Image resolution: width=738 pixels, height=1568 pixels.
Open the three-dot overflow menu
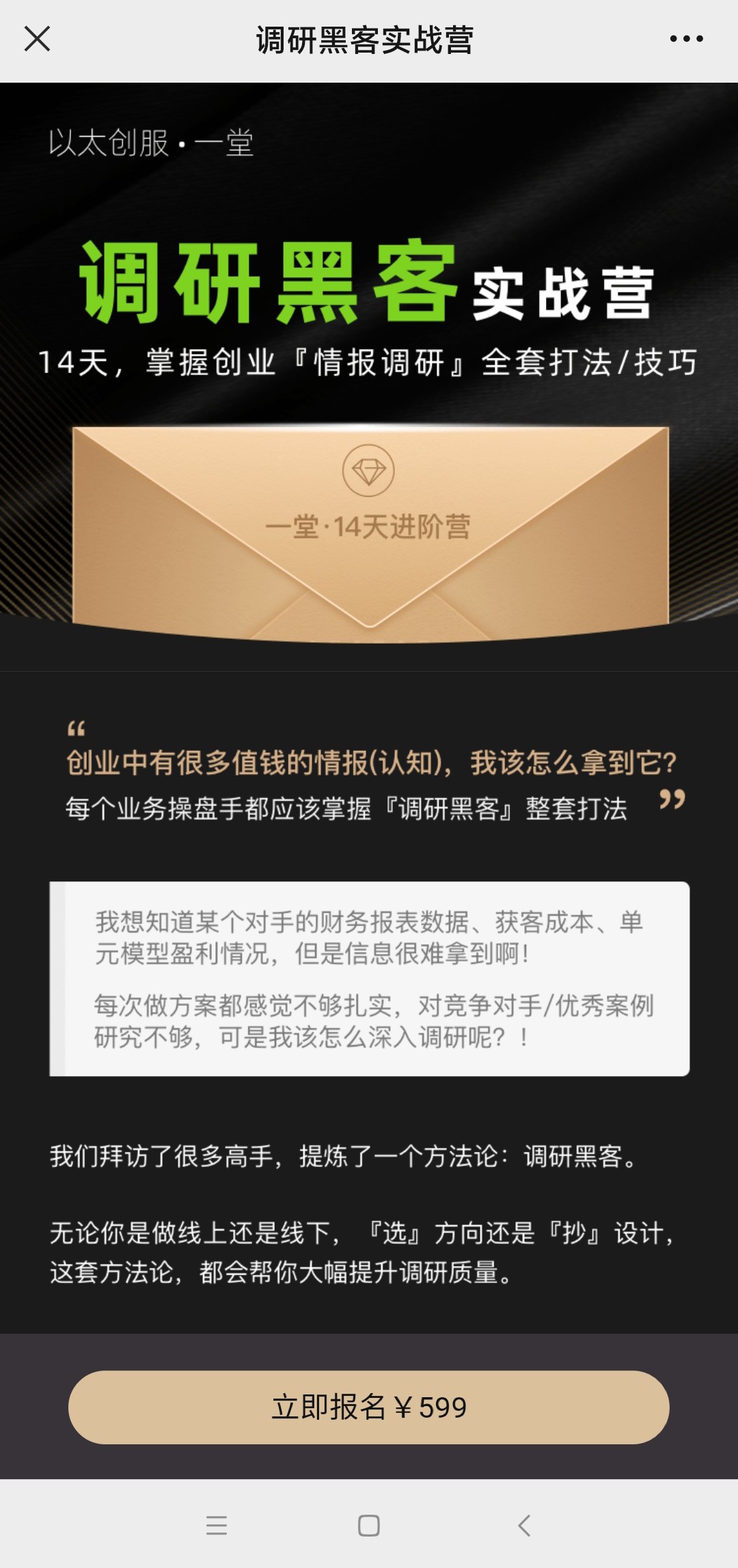[x=686, y=39]
